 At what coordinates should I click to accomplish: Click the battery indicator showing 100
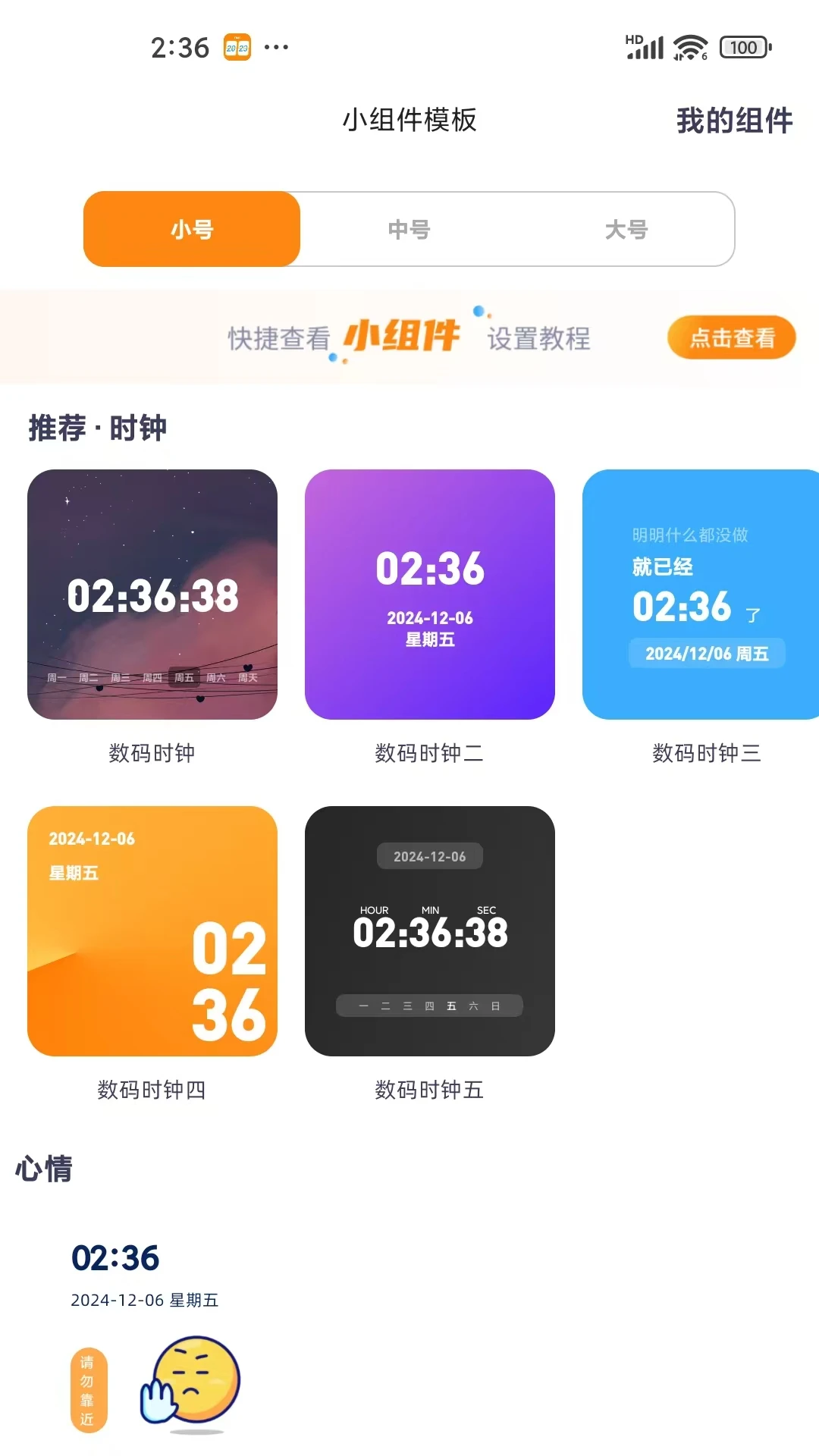(743, 47)
